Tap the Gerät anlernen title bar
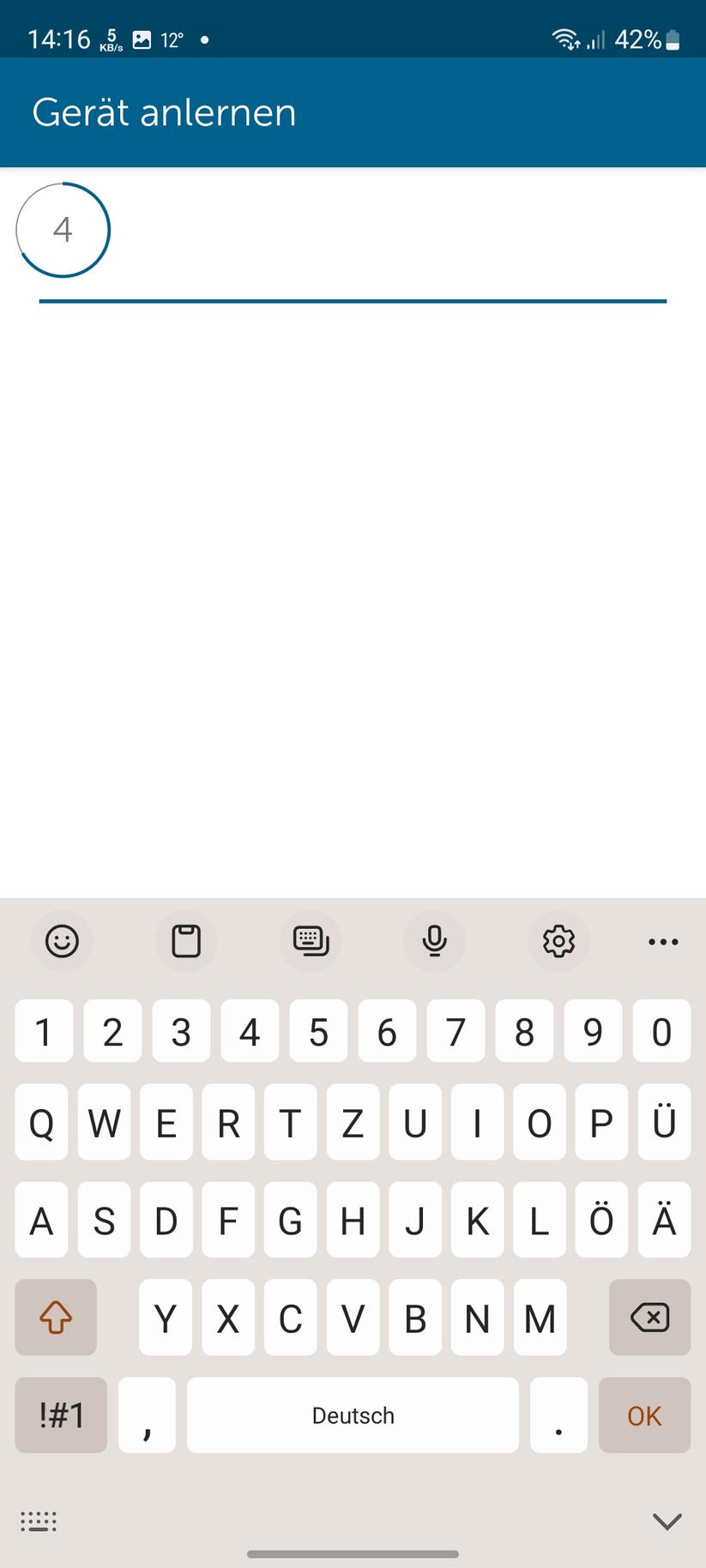The height and width of the screenshot is (1568, 706). pos(164,112)
